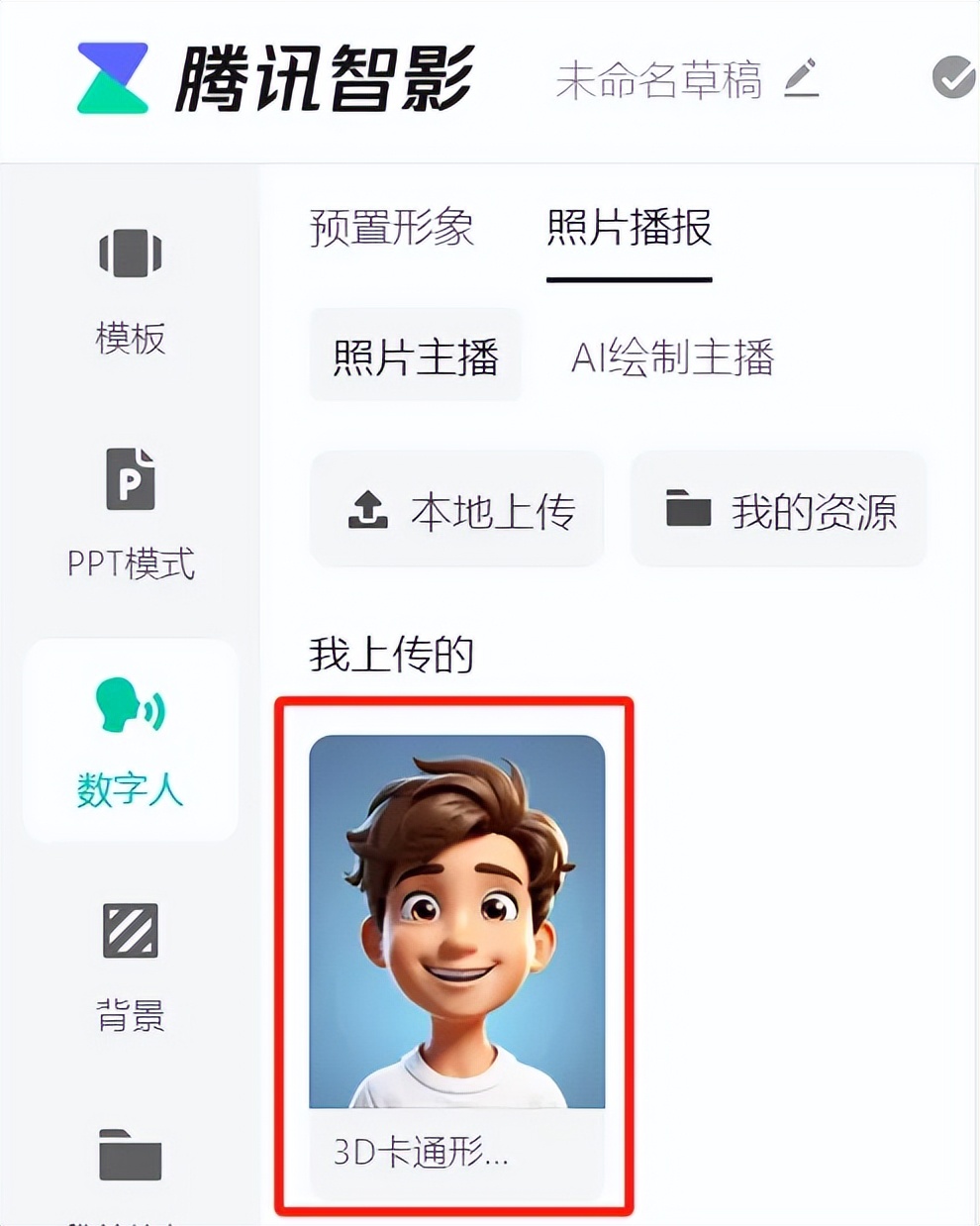Image resolution: width=980 pixels, height=1226 pixels.
Task: Open 我的资源 folder
Action: [x=779, y=510]
